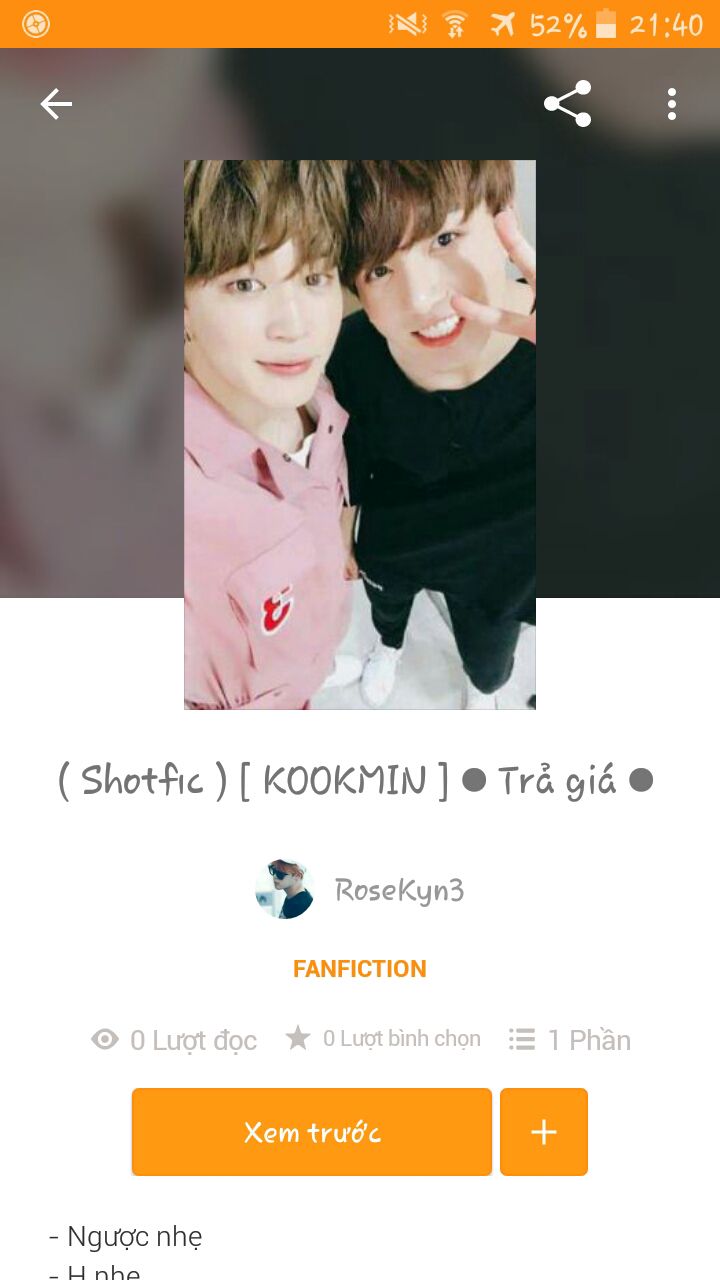Viewport: 720px width, 1280px height.
Task: Share this story
Action: click(x=567, y=104)
